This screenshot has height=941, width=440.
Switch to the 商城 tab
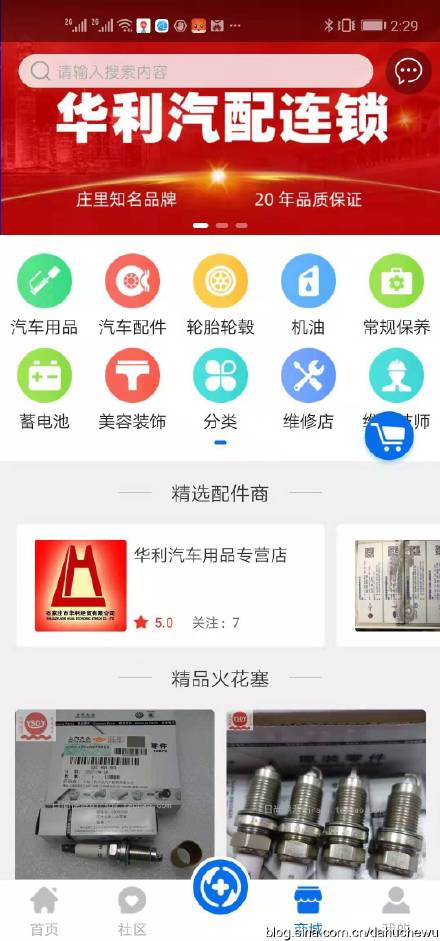pyautogui.click(x=309, y=910)
